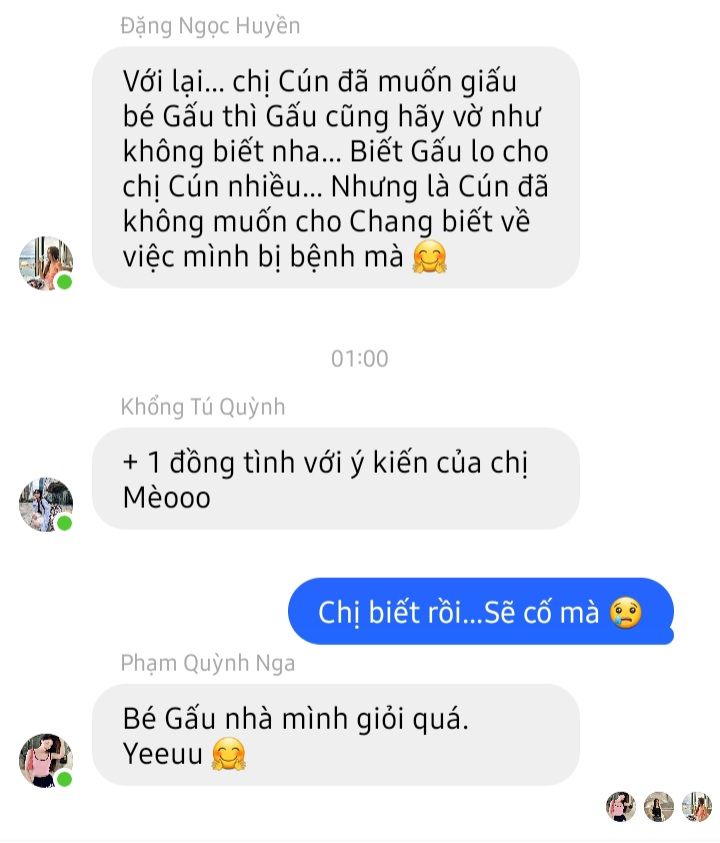Image resolution: width=720 pixels, height=843 pixels.
Task: Tap Khổng Tú Quỳnh's avatar
Action: click(46, 504)
